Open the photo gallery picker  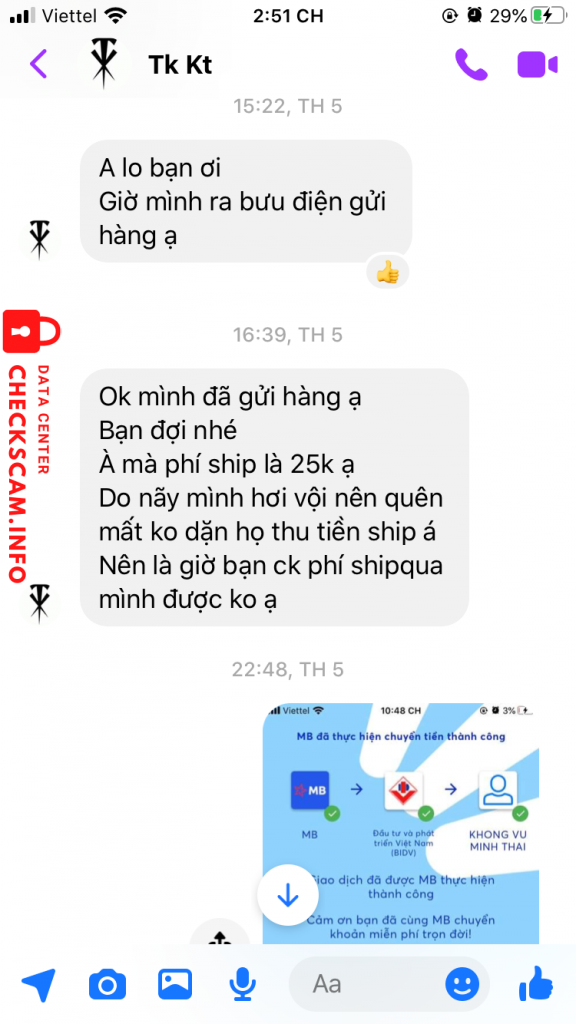pyautogui.click(x=175, y=983)
